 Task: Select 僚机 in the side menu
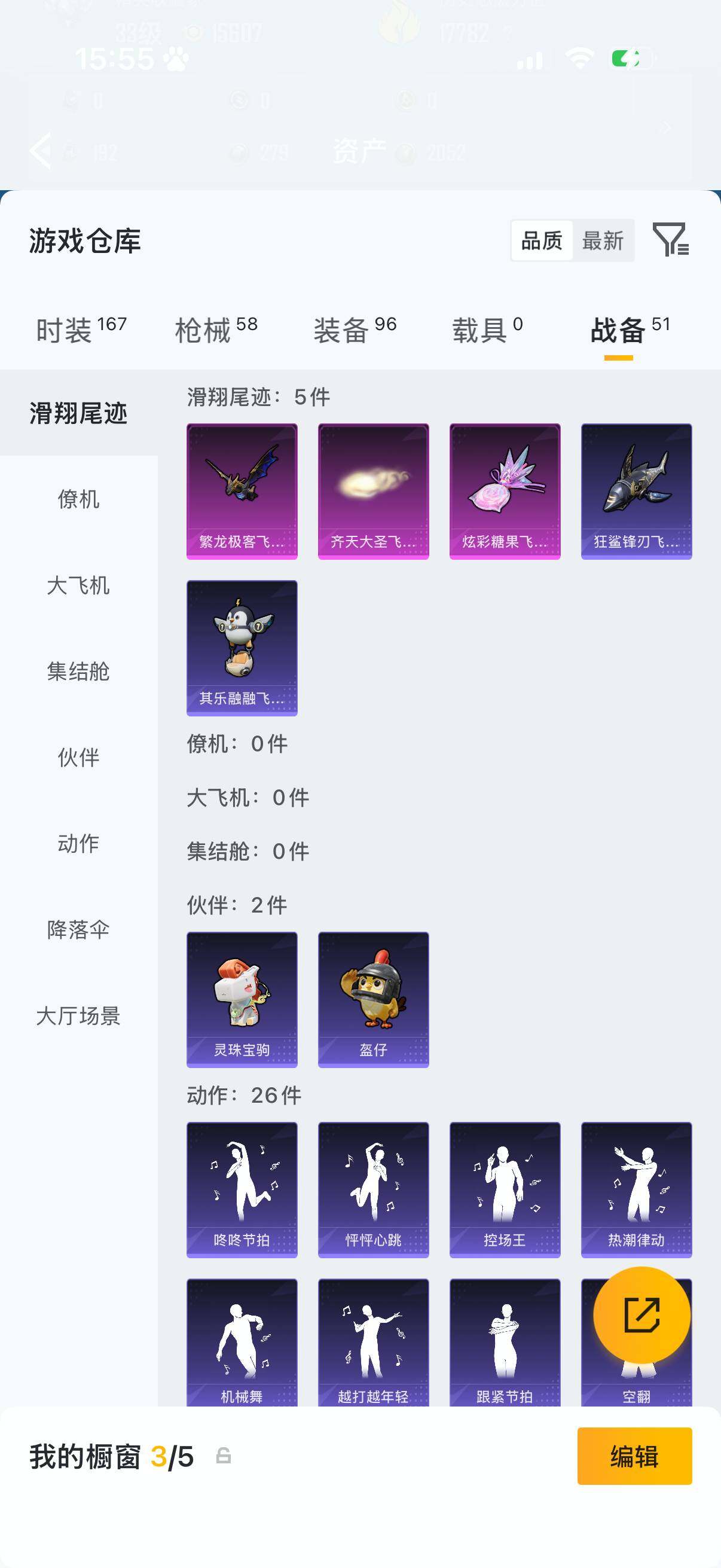tap(78, 499)
